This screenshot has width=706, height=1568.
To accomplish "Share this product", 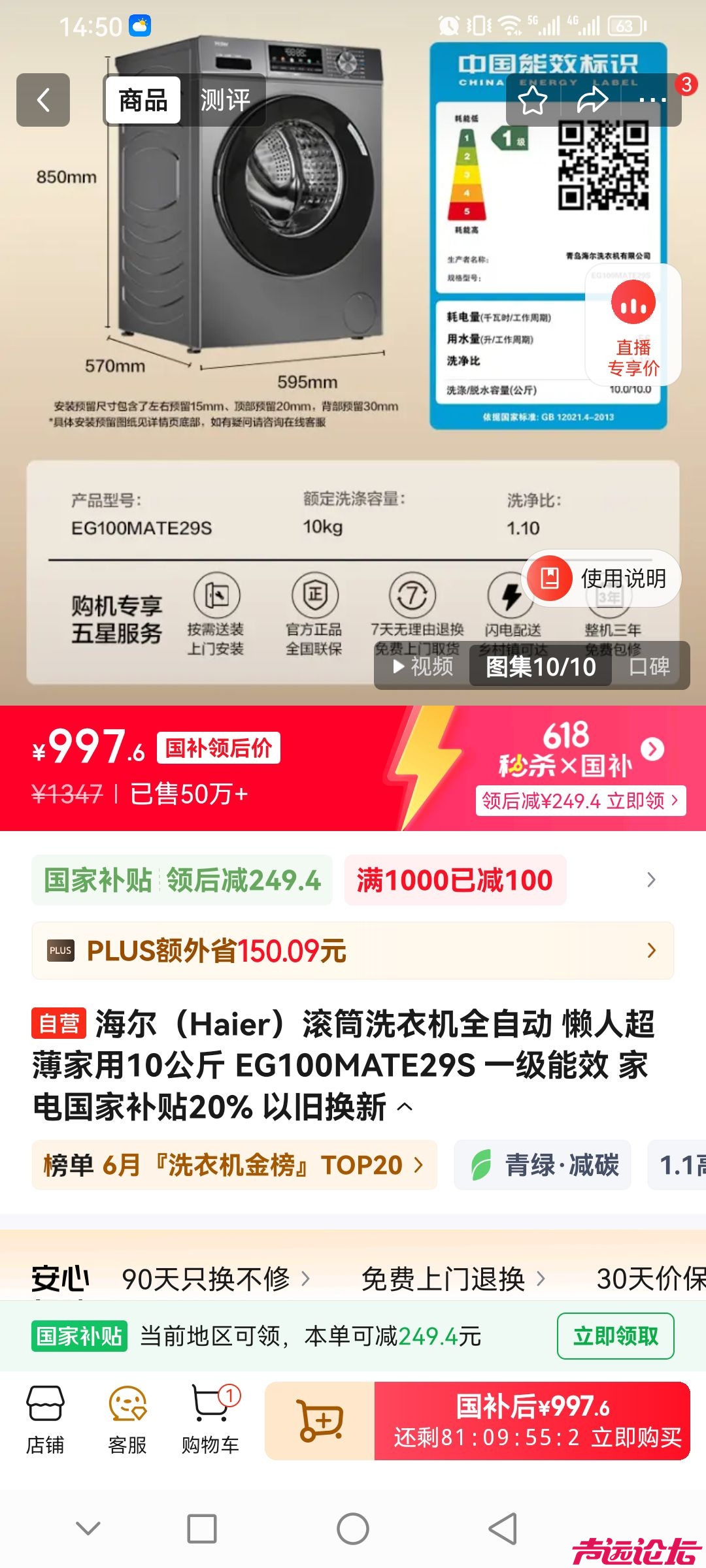I will [592, 101].
